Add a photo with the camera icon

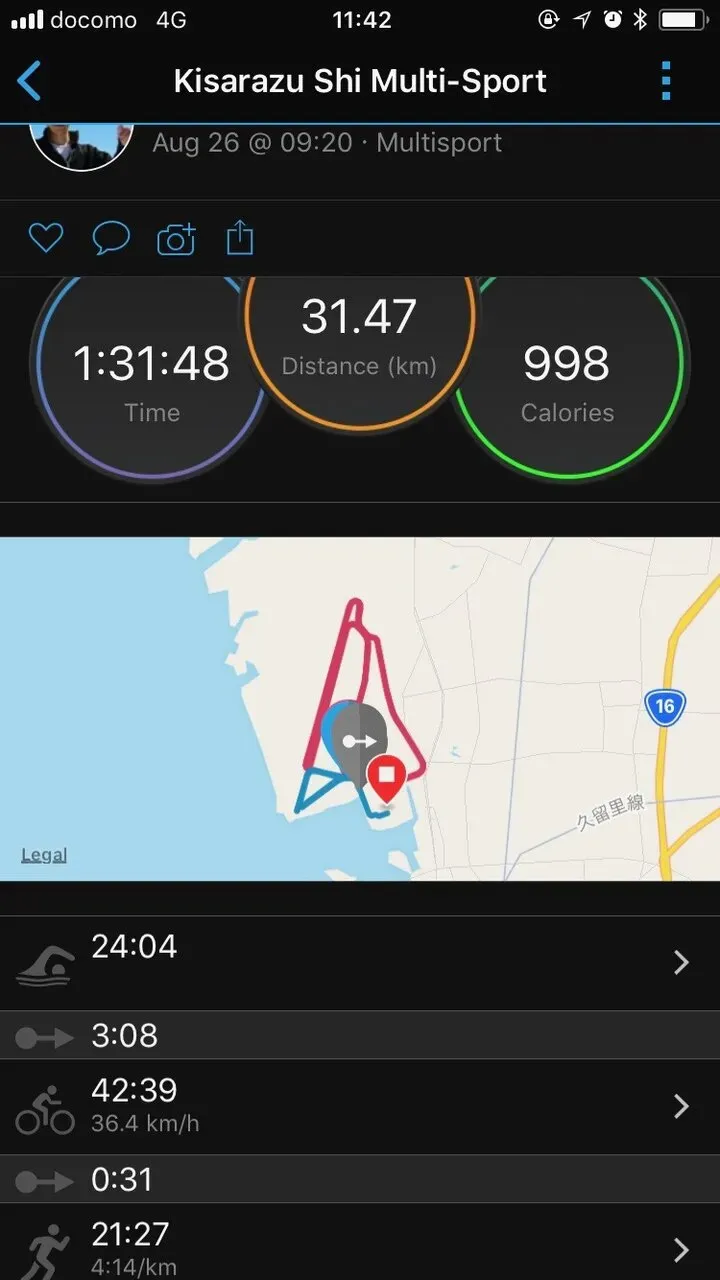tap(176, 239)
